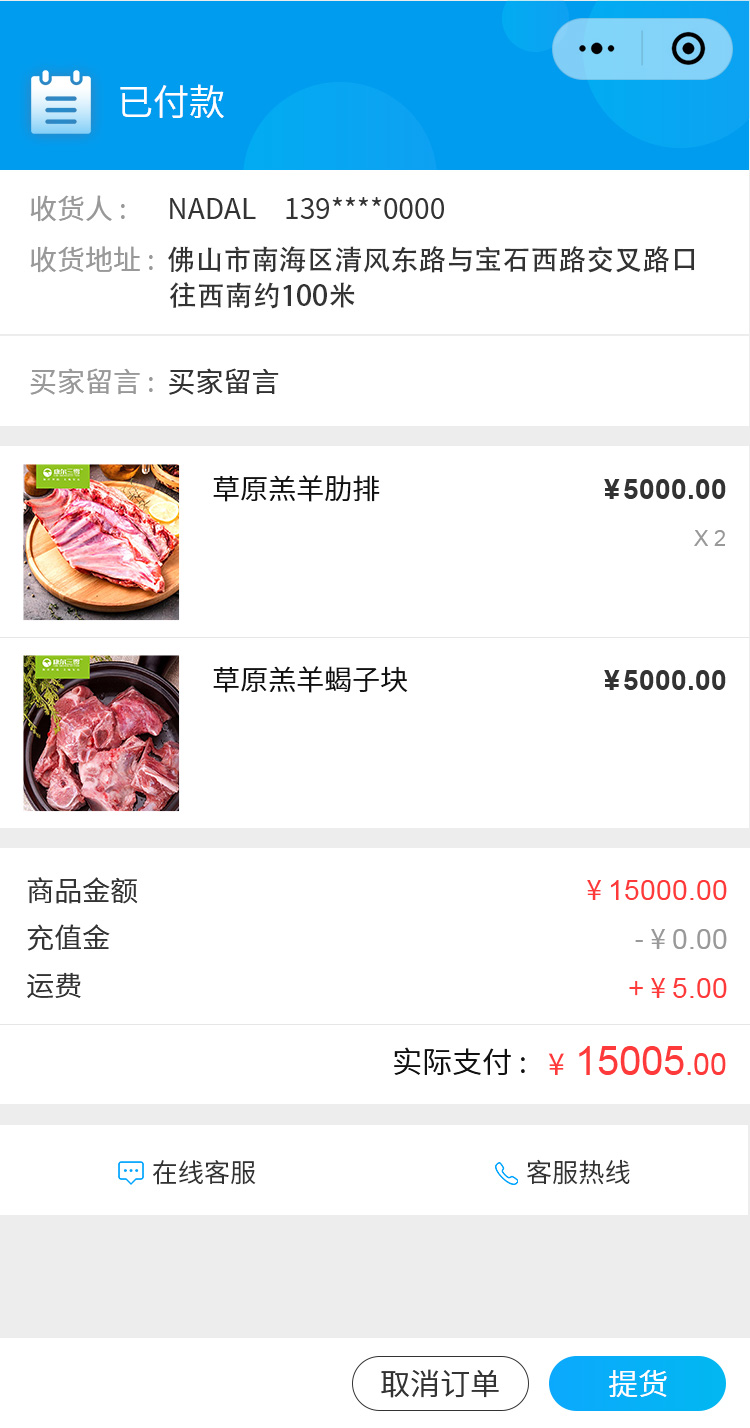Contact 在线客服 online support
This screenshot has height=1428, width=750.
[188, 1172]
